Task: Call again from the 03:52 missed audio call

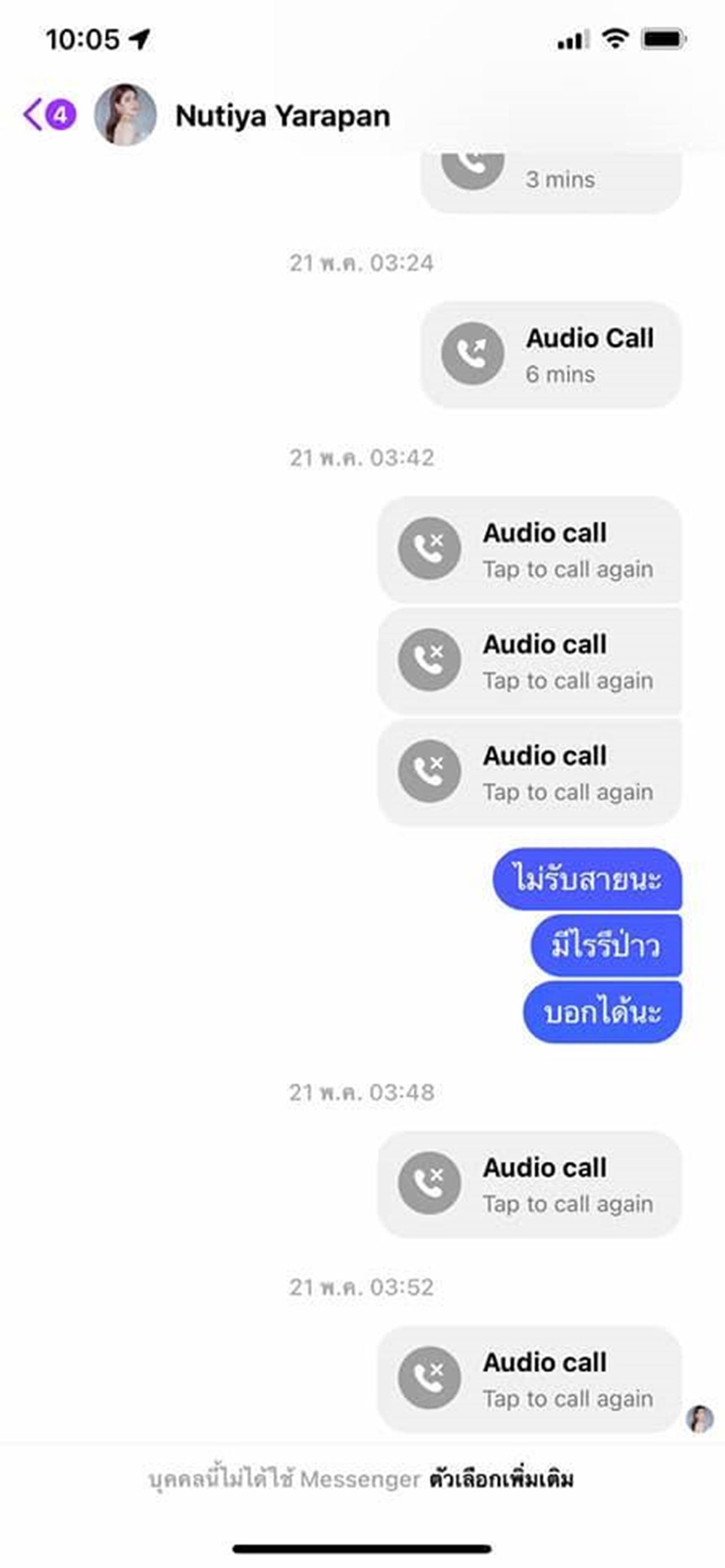Action: (528, 1379)
